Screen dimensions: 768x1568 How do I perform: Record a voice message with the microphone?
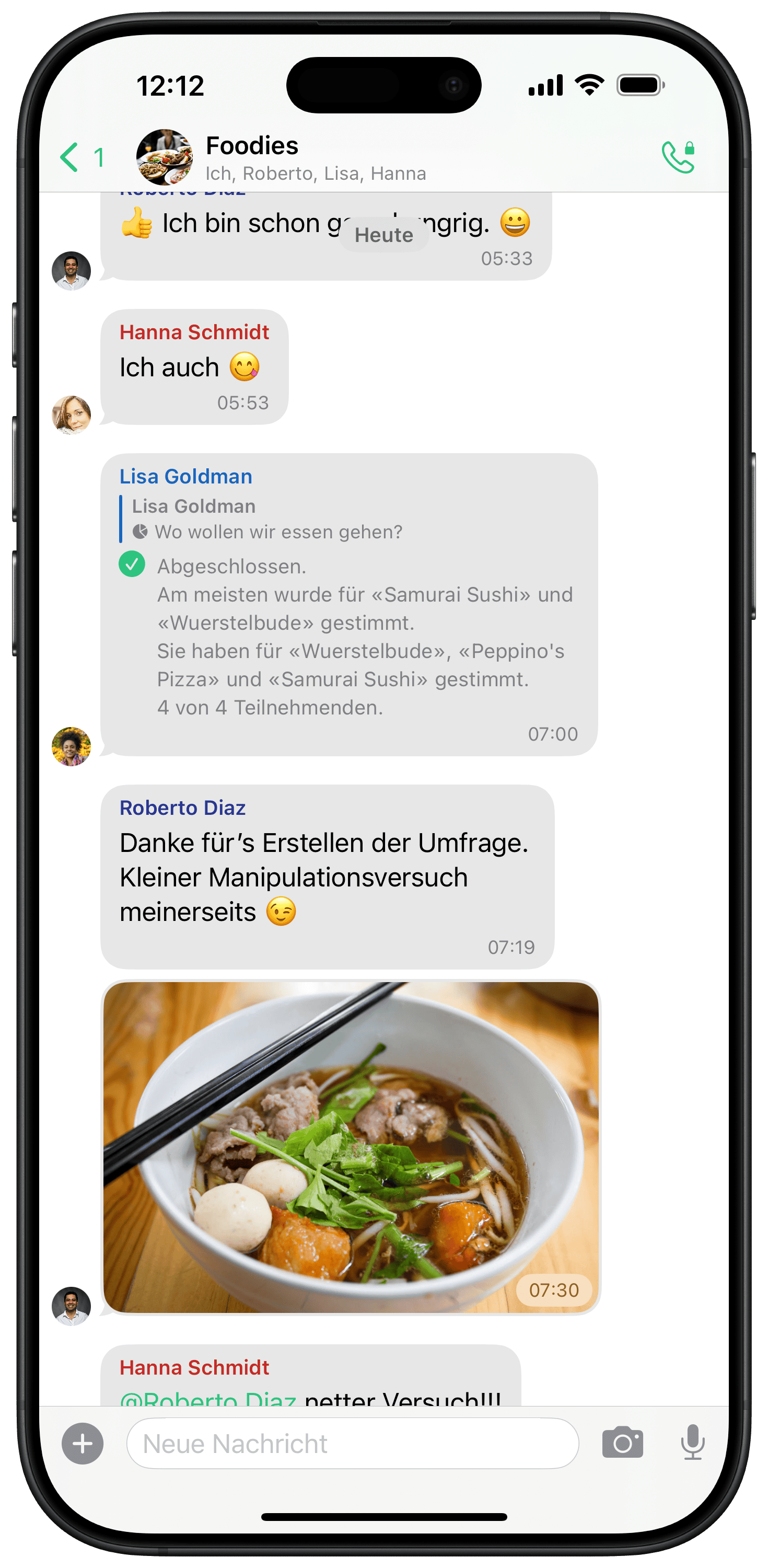[x=692, y=1442]
